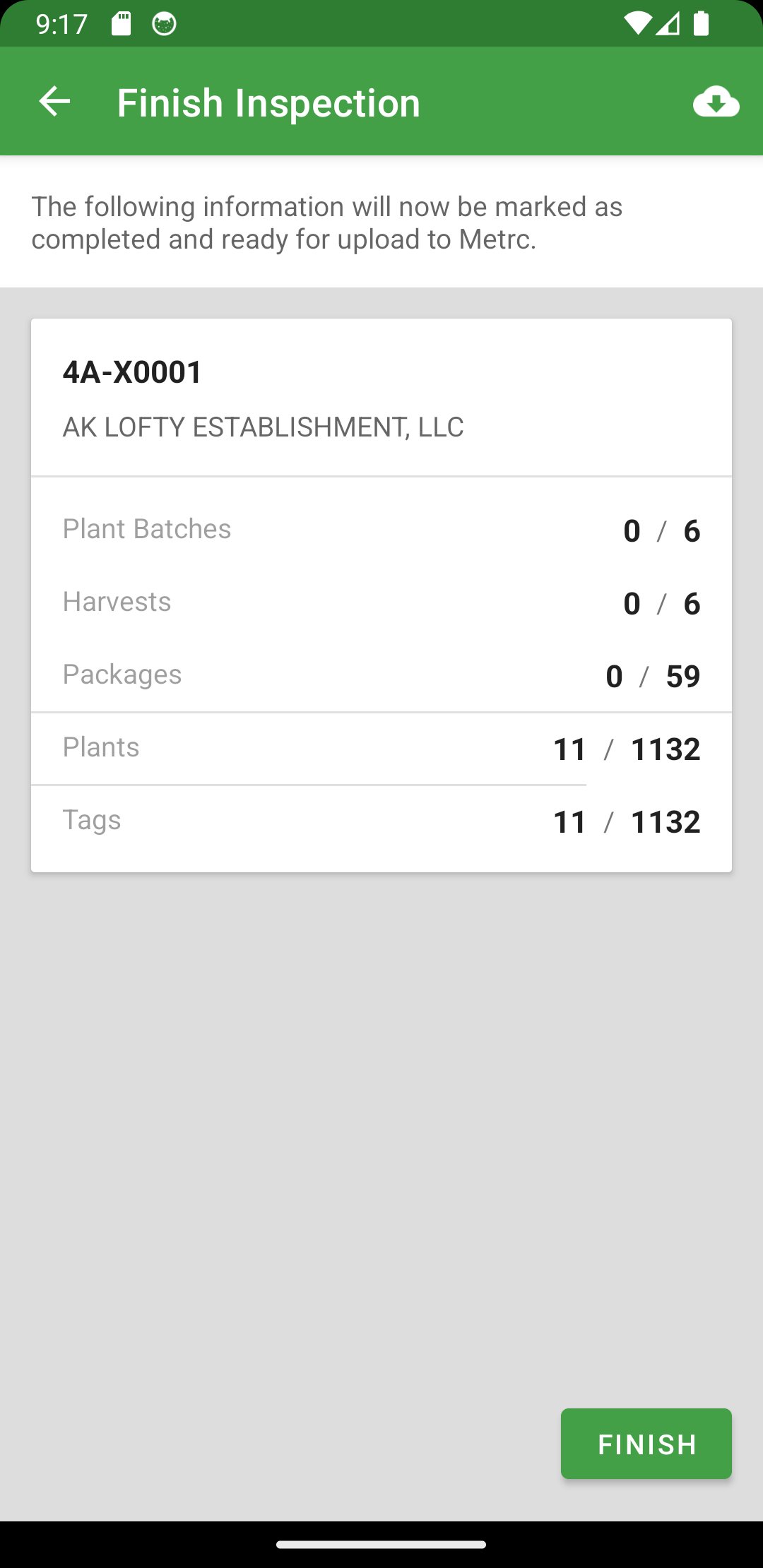This screenshot has width=763, height=1568.
Task: Click the cloud upload icon in toolbar
Action: click(716, 103)
